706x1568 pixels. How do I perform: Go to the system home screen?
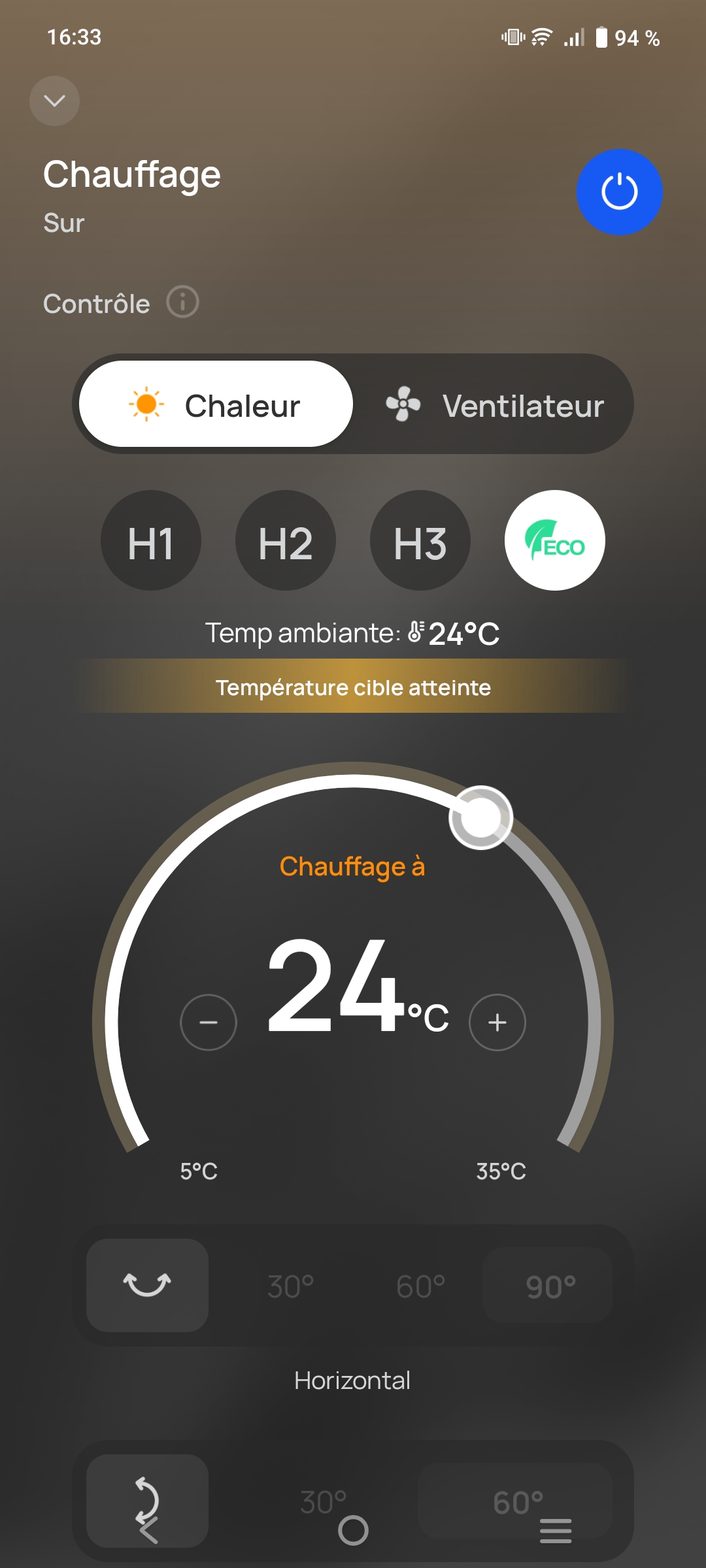[x=353, y=1530]
